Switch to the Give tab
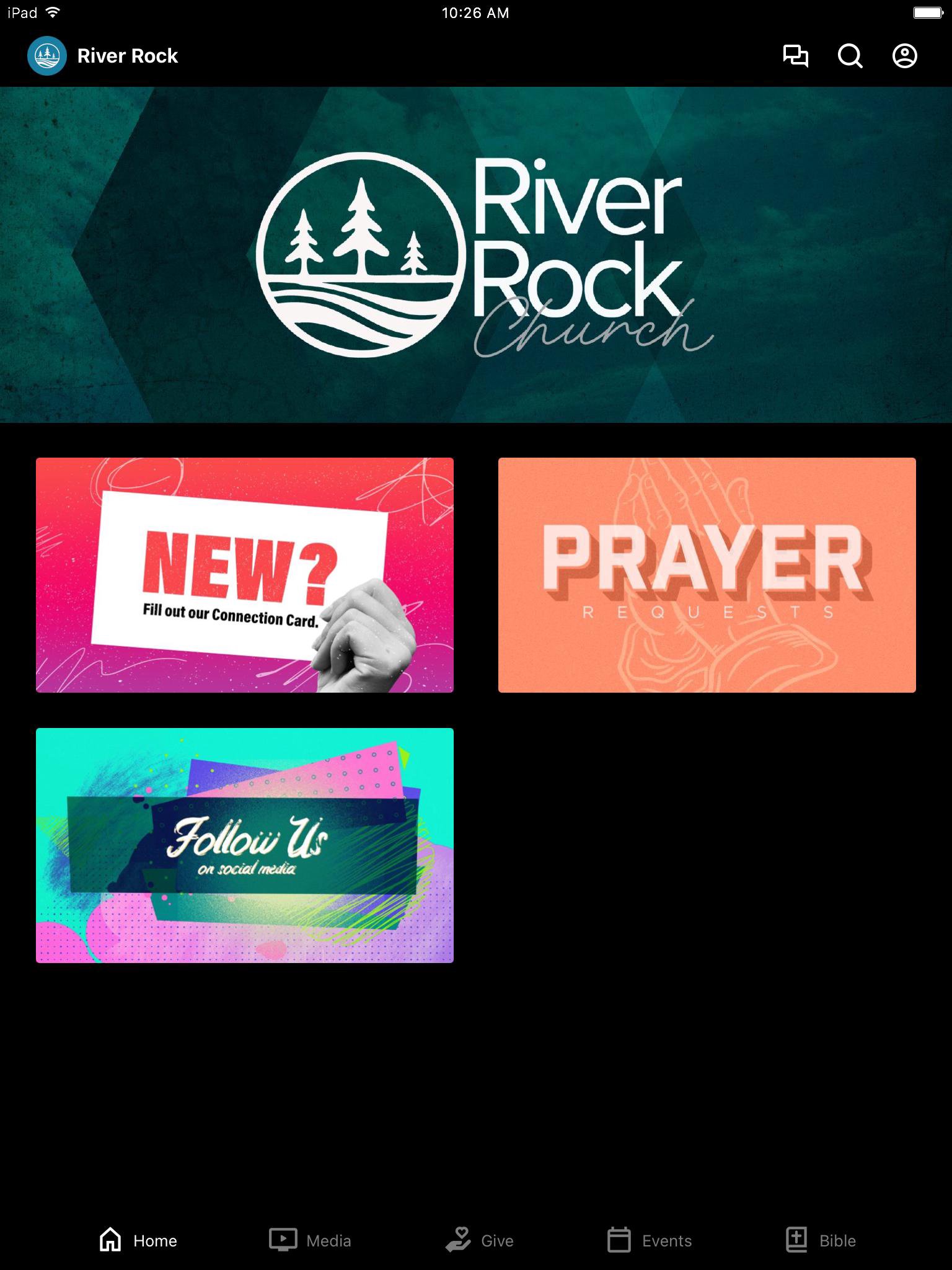952x1270 pixels. click(x=480, y=1240)
